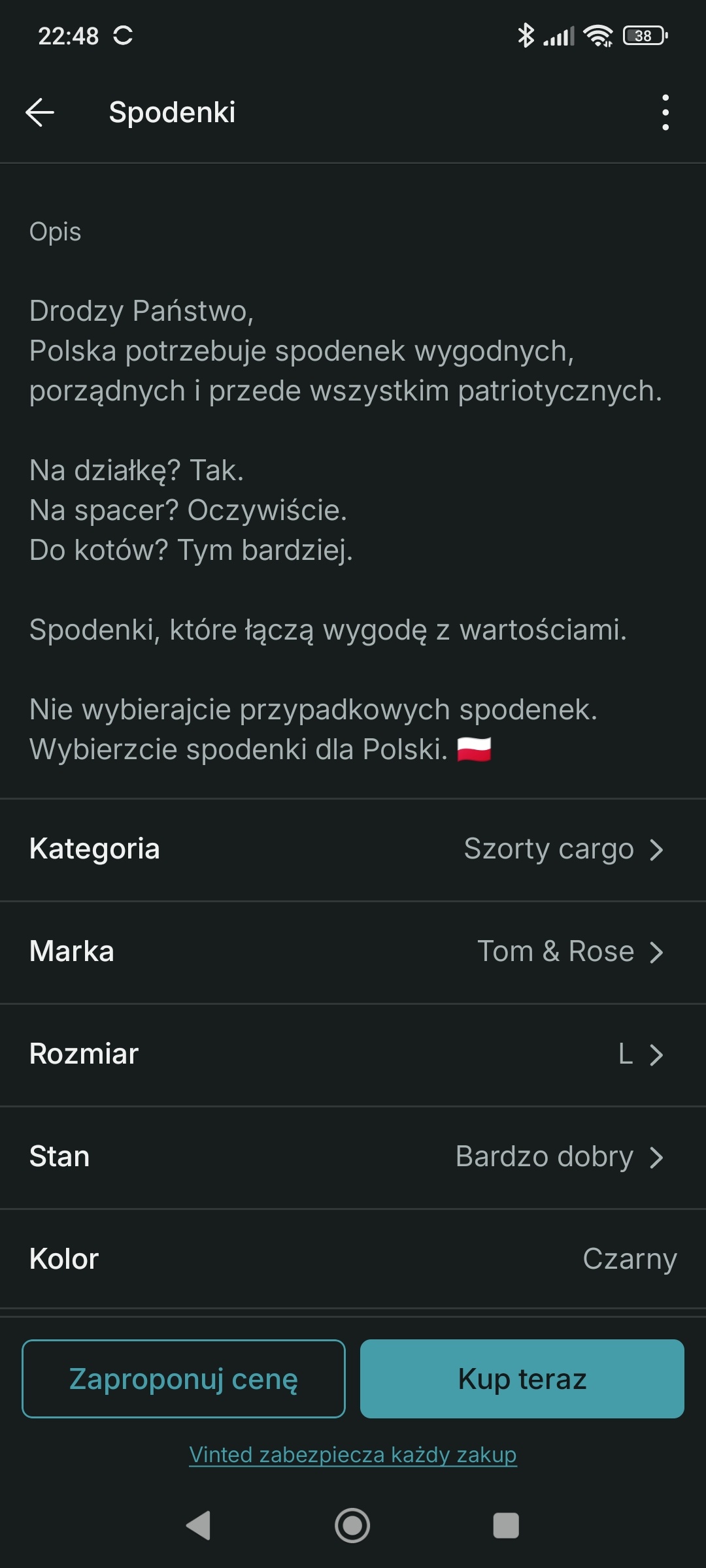Tap the Zaproponuj cenę button
Viewport: 706px width, 1568px height.
[x=184, y=1379]
